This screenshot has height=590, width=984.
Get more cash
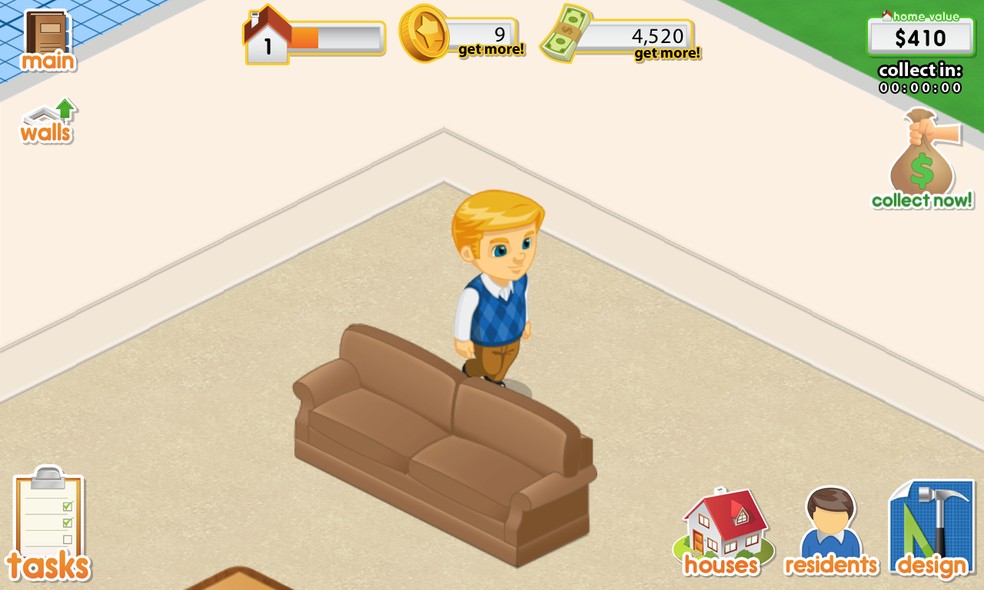click(666, 53)
